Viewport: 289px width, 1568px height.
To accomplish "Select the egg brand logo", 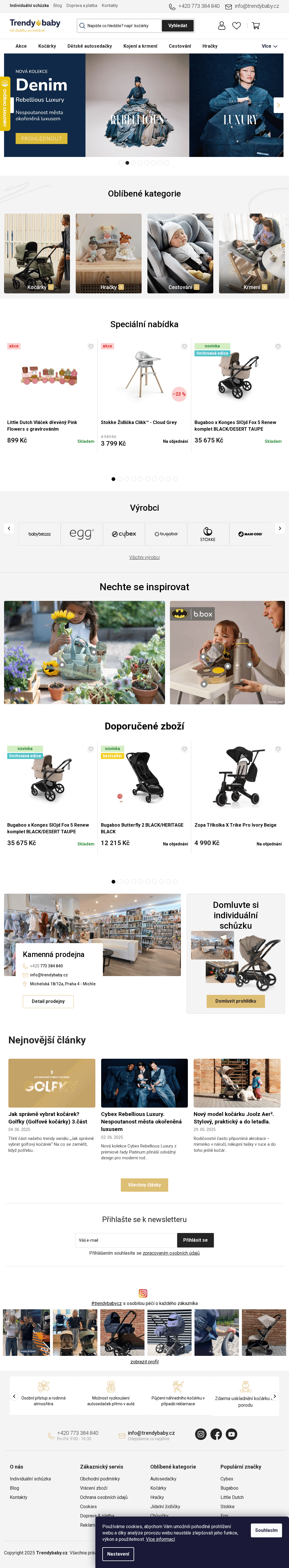I will (81, 534).
